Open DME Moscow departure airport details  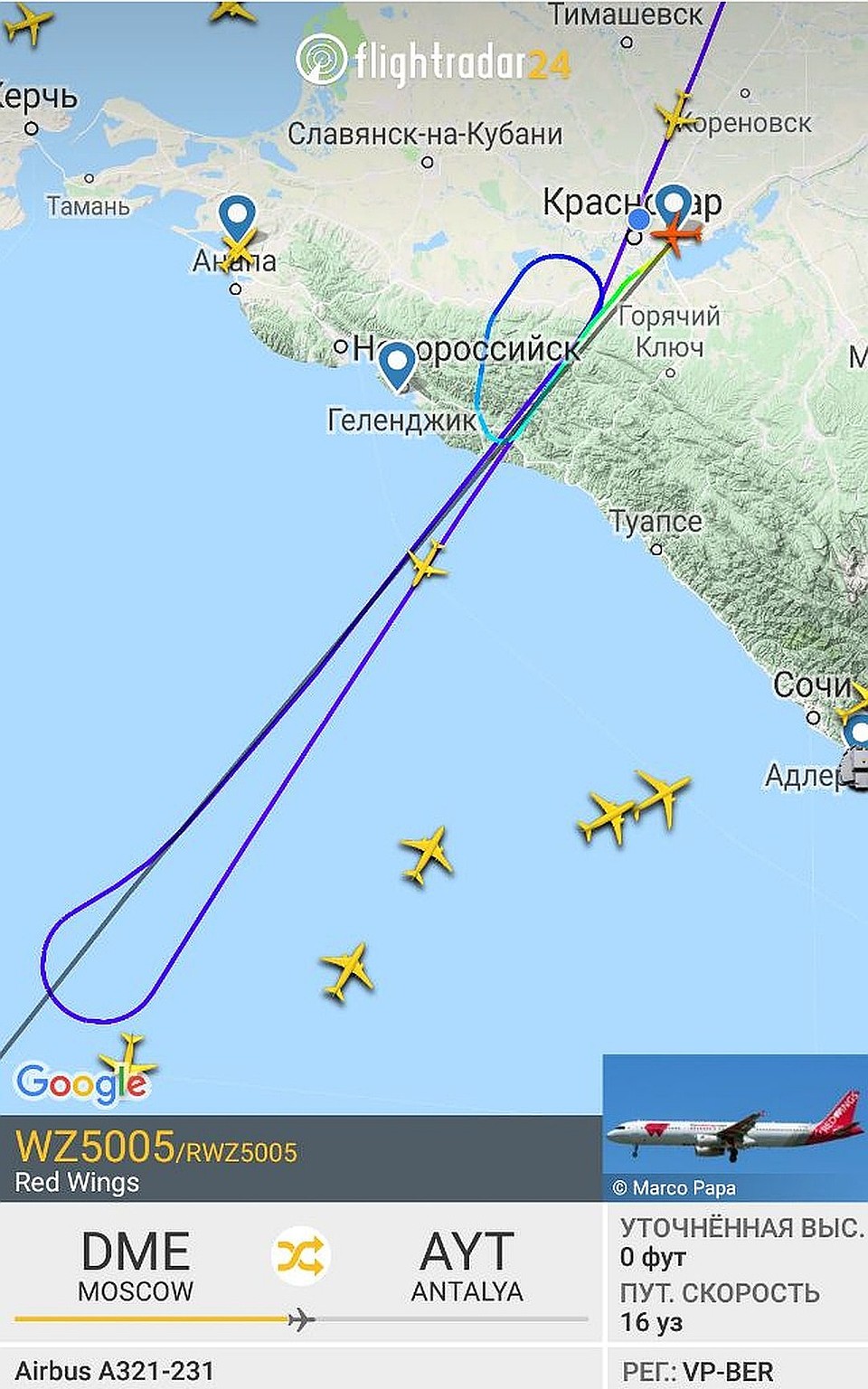pyautogui.click(x=136, y=1265)
